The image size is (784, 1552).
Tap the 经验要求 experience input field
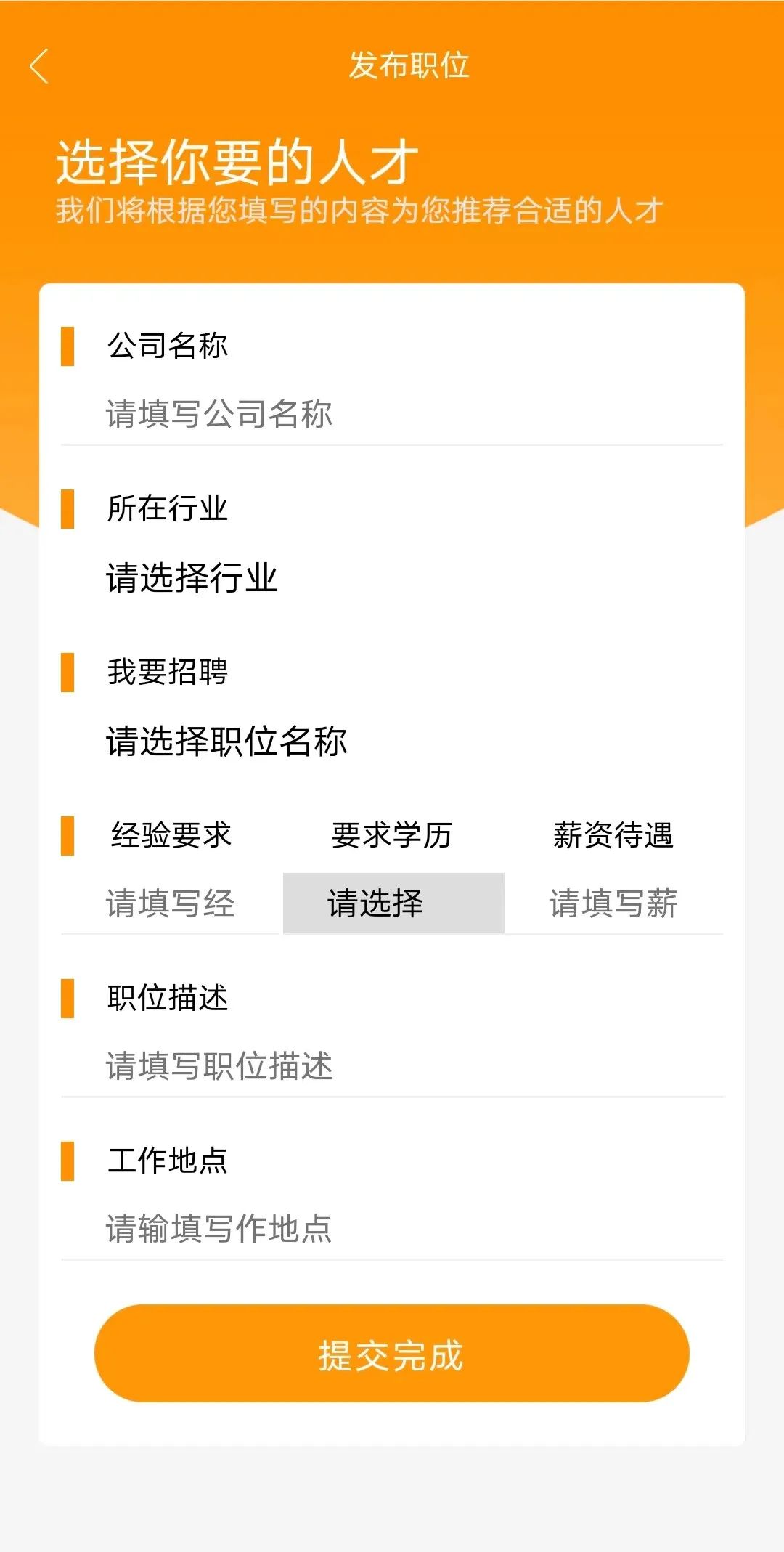coord(171,904)
